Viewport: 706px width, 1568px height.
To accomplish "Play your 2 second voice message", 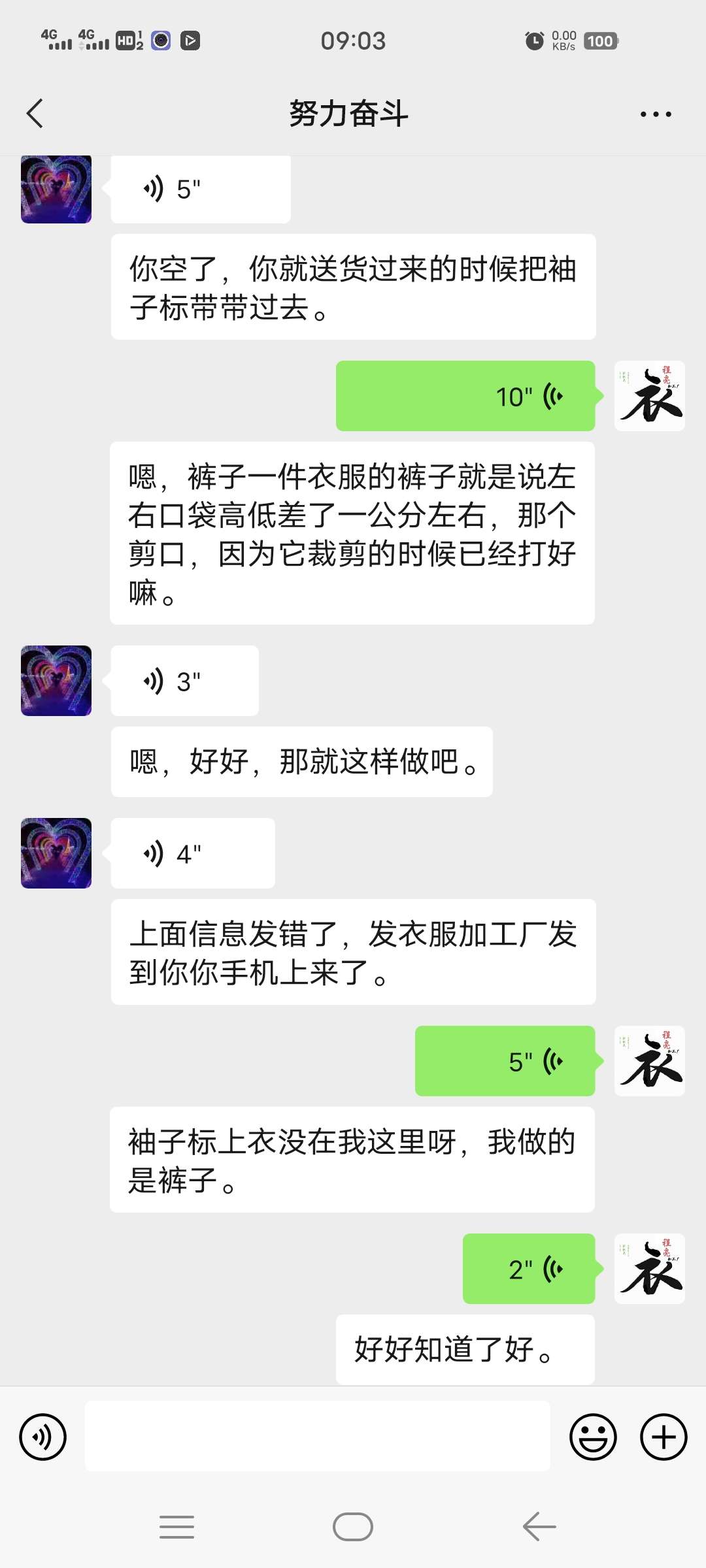I will click(x=528, y=1269).
